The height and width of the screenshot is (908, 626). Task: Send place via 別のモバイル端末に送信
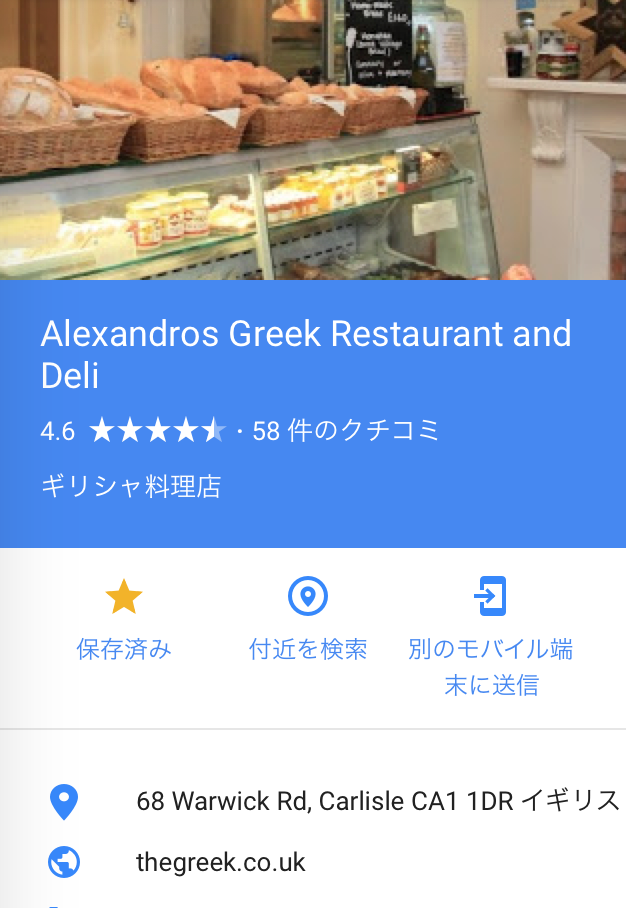pos(490,636)
